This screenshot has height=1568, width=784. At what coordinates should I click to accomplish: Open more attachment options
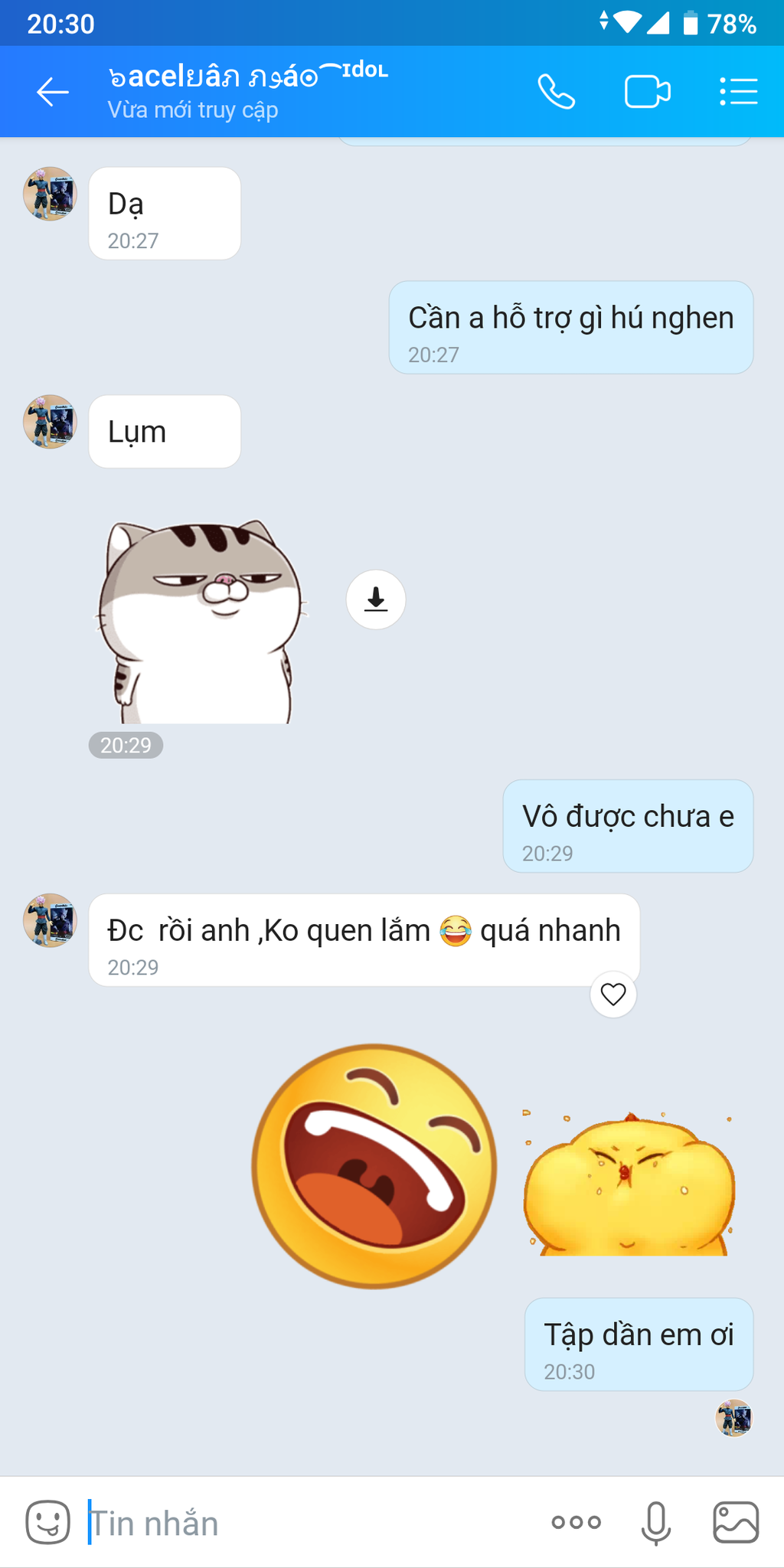[x=576, y=1522]
